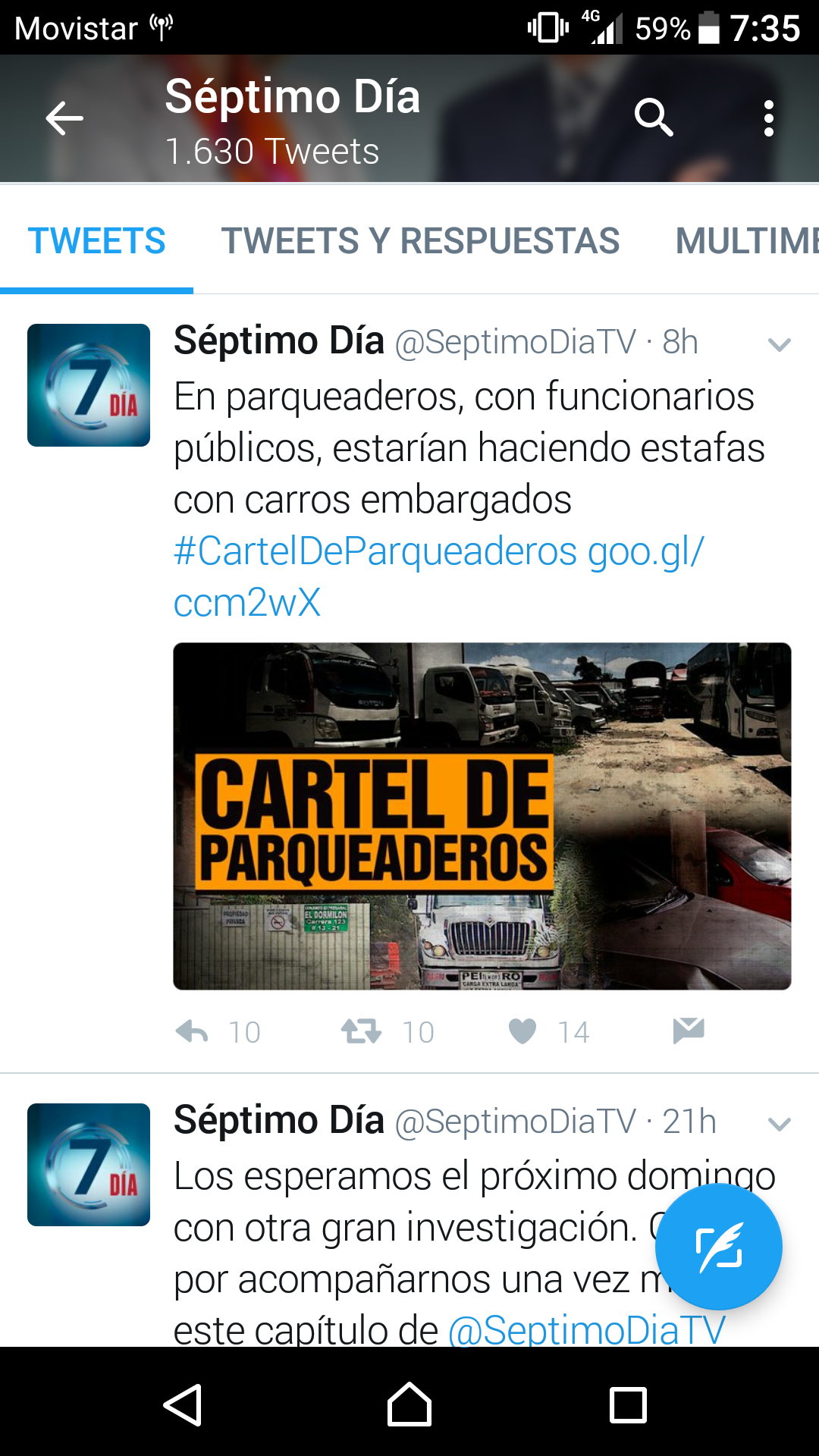Open #CartelDeParqueaderos hashtag link
This screenshot has height=1456, width=819.
click(375, 551)
